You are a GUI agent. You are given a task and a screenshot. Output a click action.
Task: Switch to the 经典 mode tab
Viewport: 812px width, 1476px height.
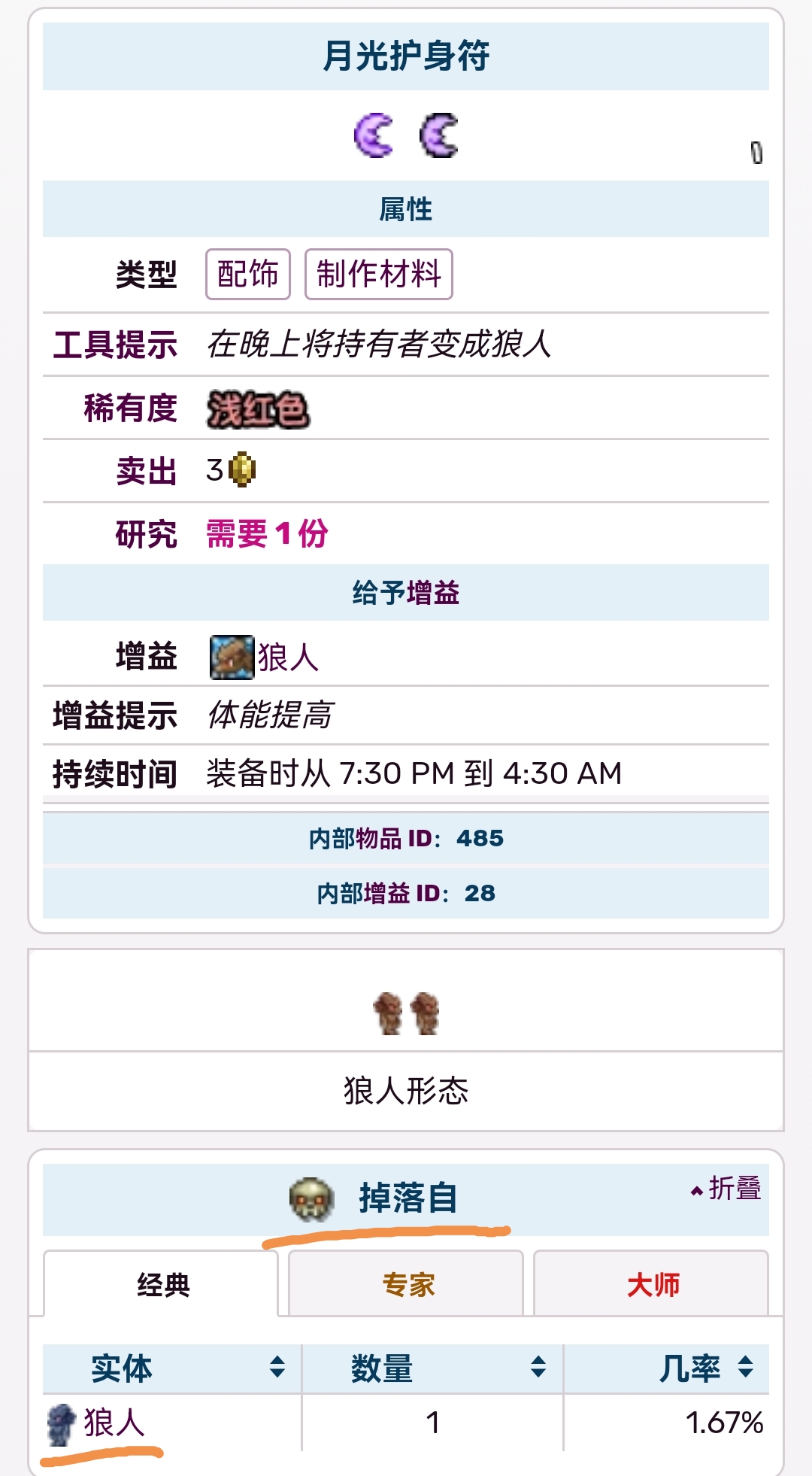pyautogui.click(x=162, y=1285)
